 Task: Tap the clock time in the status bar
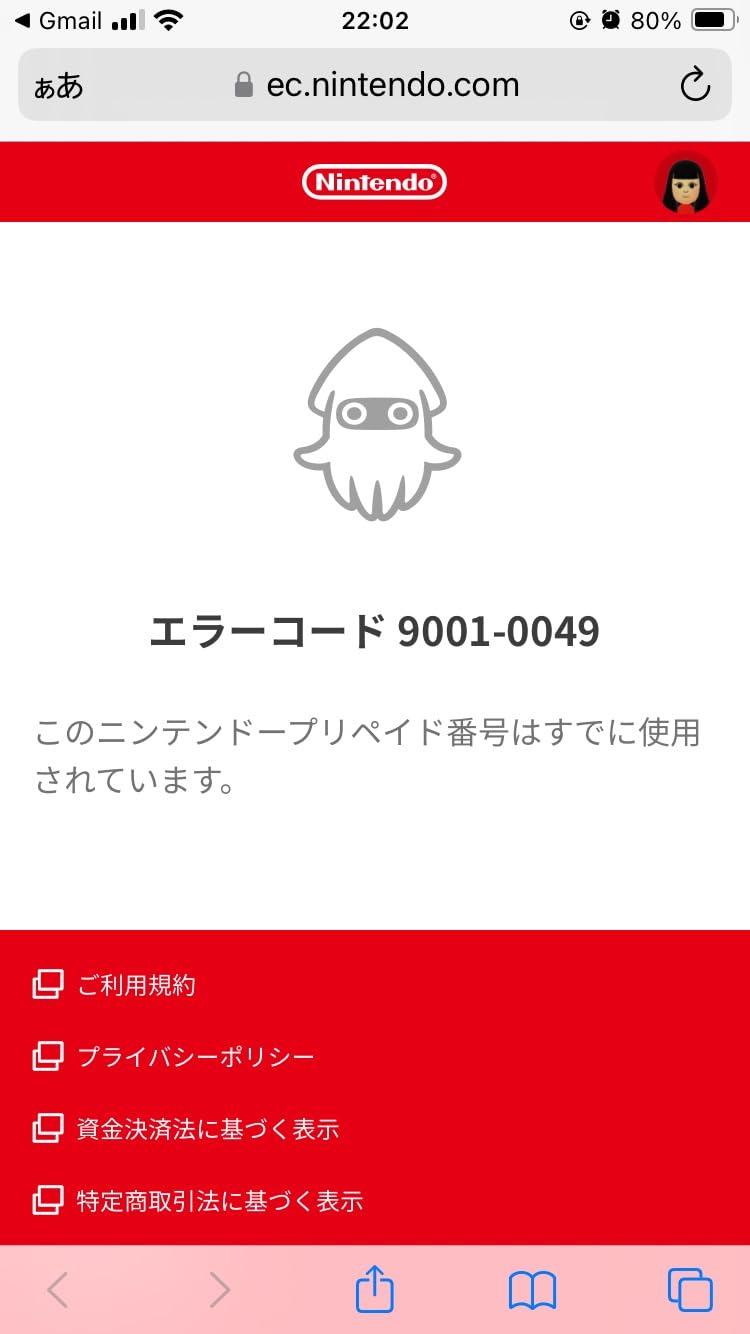[374, 20]
